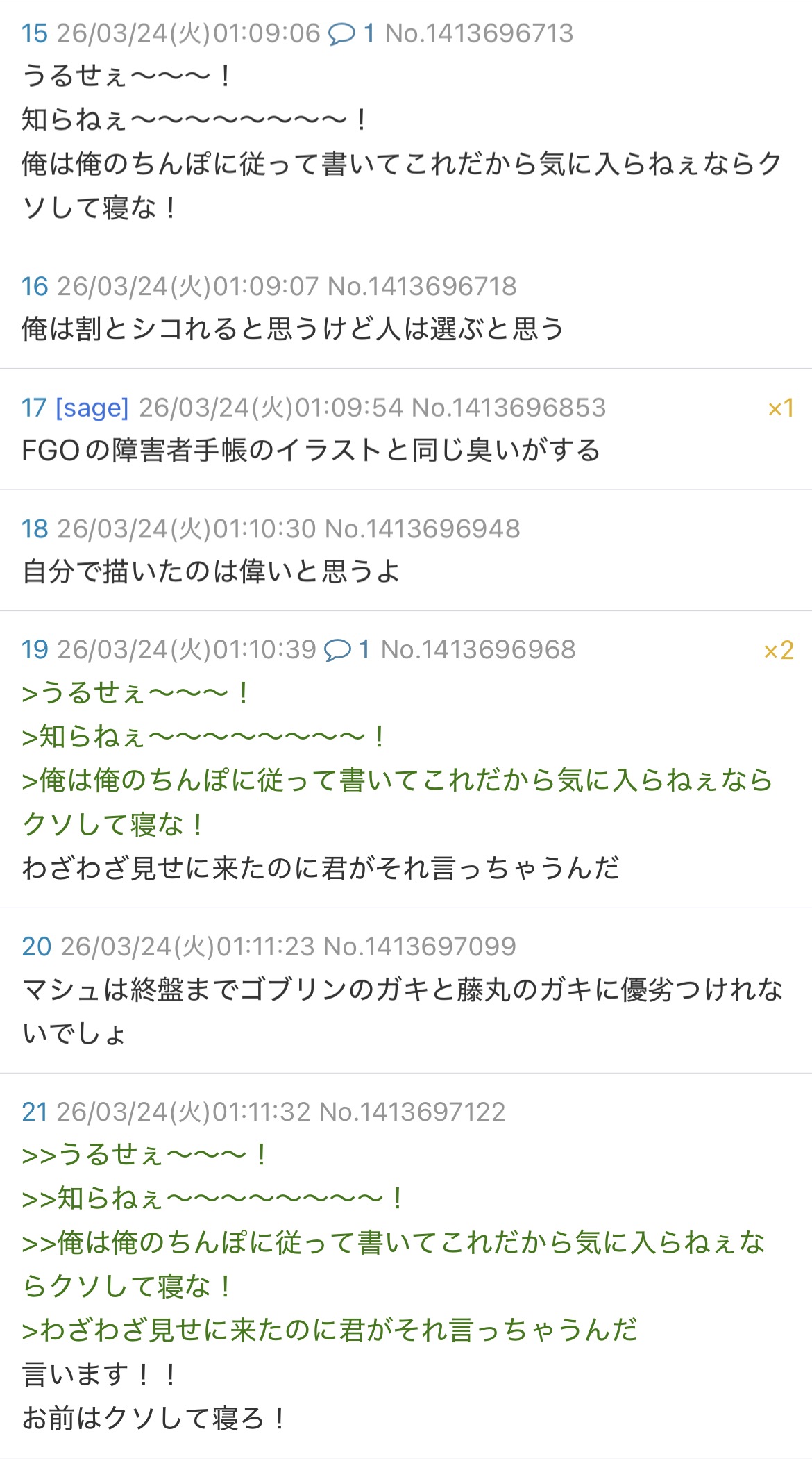Tap the ×2 counter on post 19
This screenshot has width=812, height=1461.
(x=778, y=651)
